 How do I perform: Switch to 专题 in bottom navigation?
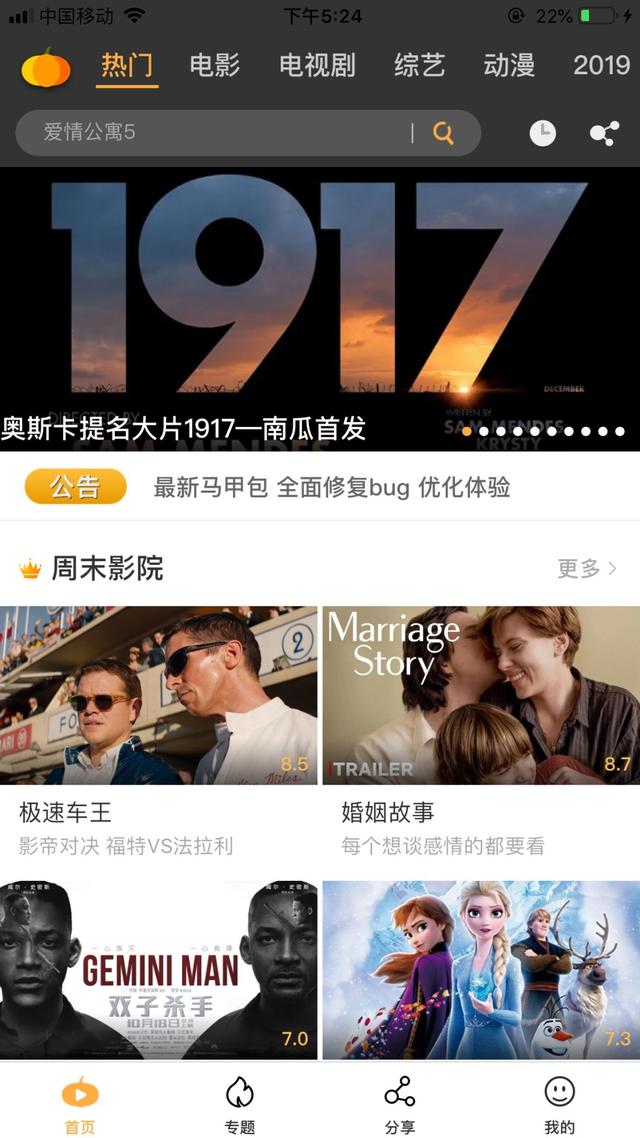[x=240, y=1103]
